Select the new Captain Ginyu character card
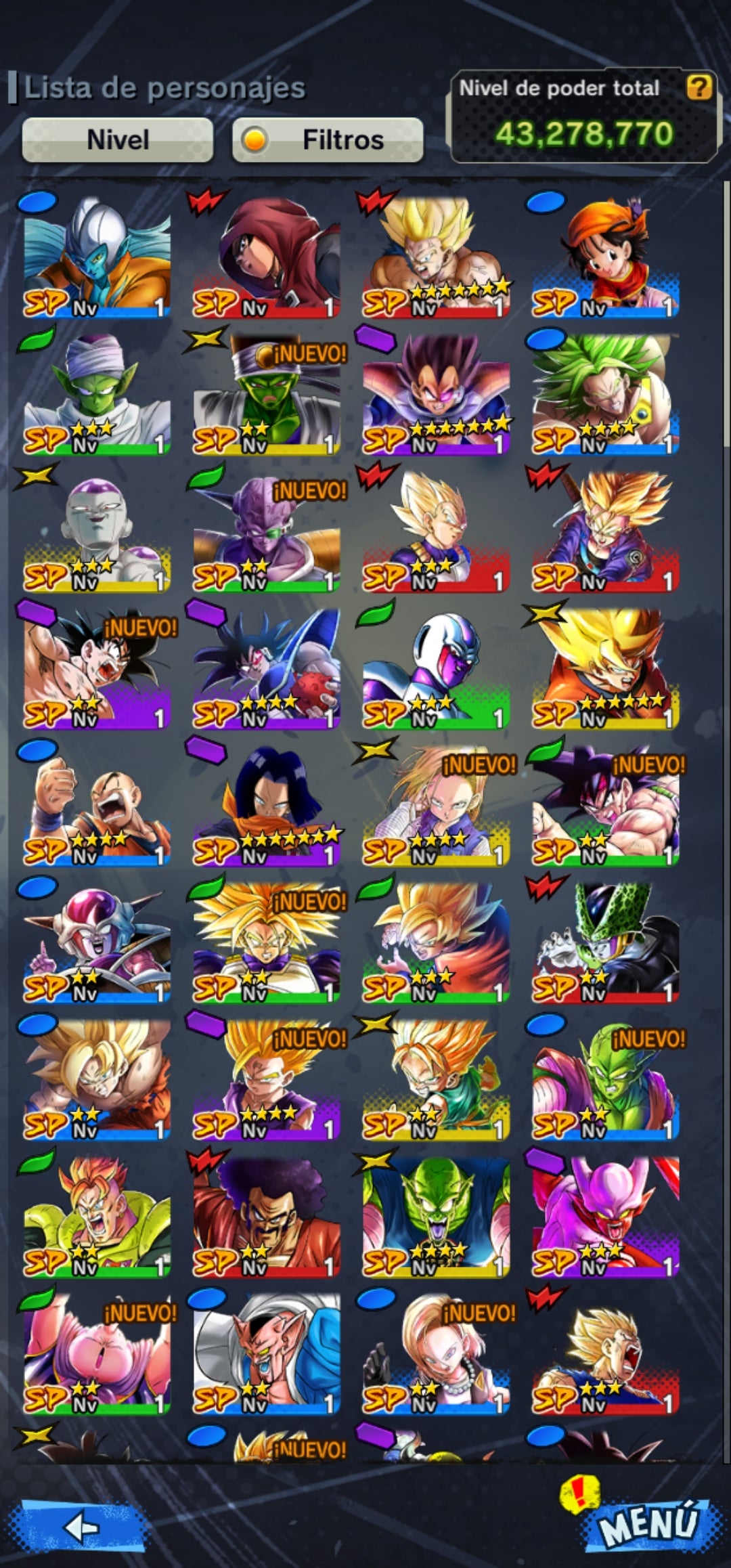This screenshot has height=1568, width=731. 267,531
